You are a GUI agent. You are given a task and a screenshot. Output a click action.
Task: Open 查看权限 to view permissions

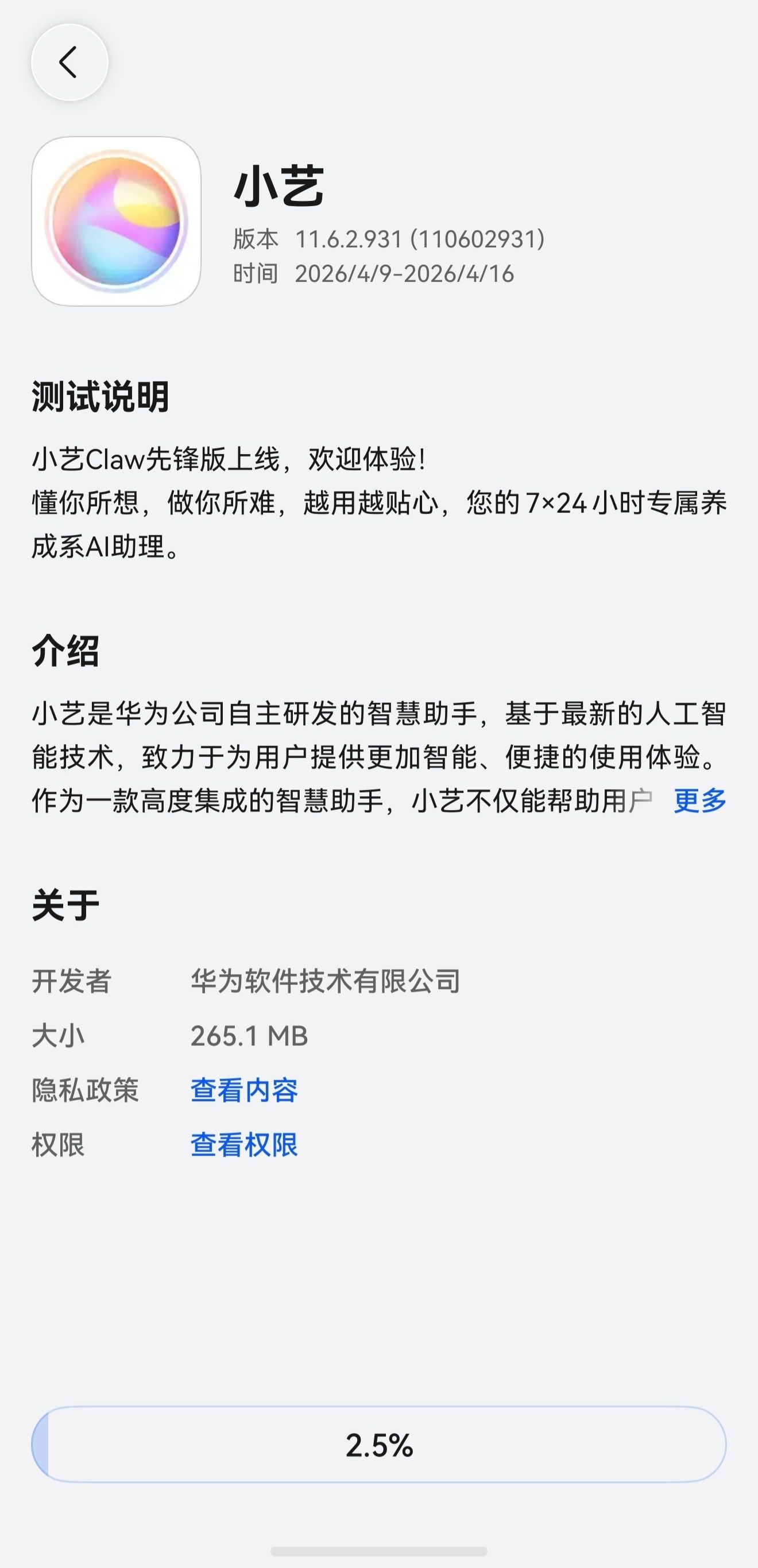click(244, 1145)
